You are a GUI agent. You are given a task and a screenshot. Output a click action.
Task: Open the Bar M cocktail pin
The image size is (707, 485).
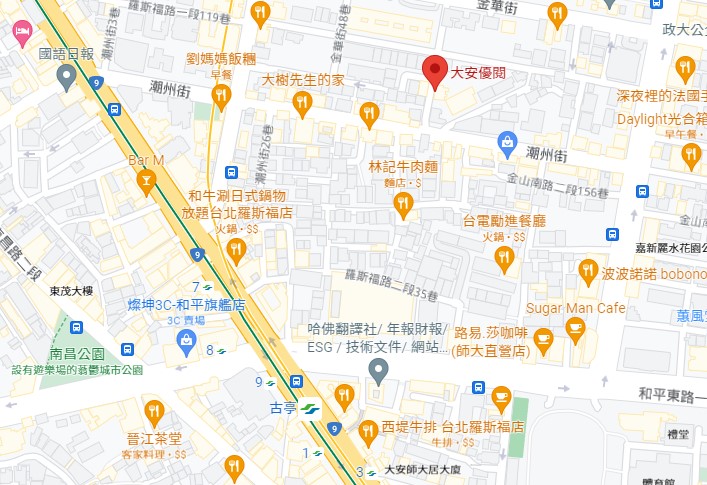coord(146,180)
